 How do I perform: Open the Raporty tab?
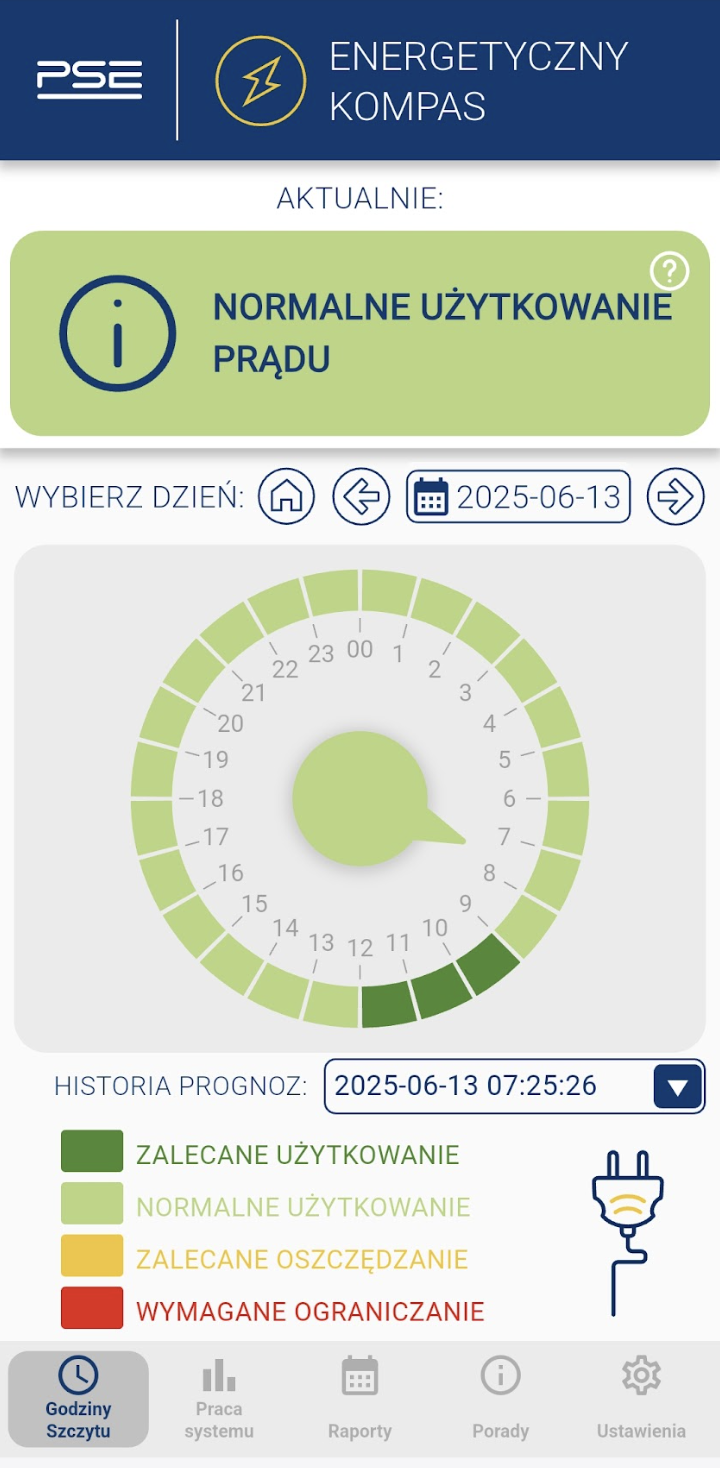(x=360, y=1399)
